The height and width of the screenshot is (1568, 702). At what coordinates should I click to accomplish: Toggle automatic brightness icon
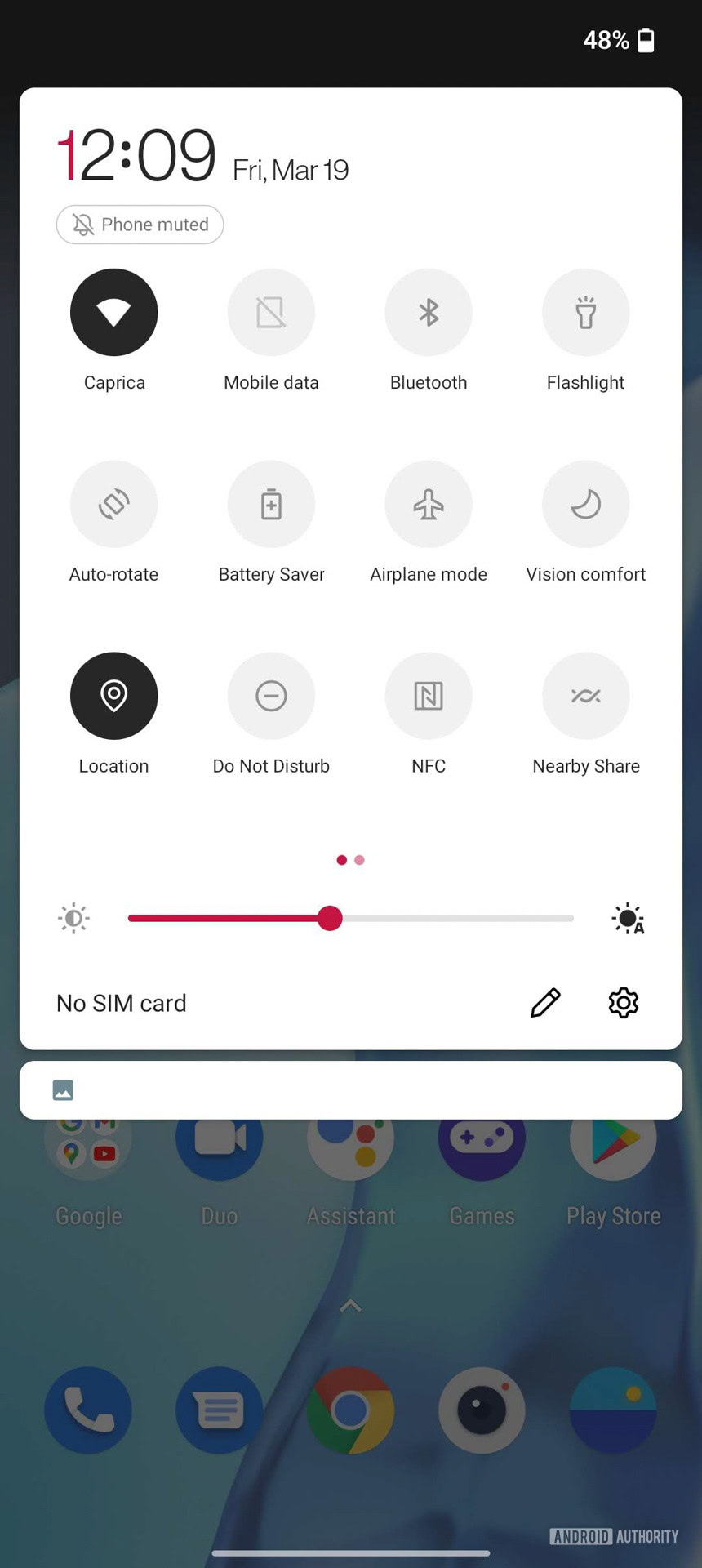tap(628, 919)
